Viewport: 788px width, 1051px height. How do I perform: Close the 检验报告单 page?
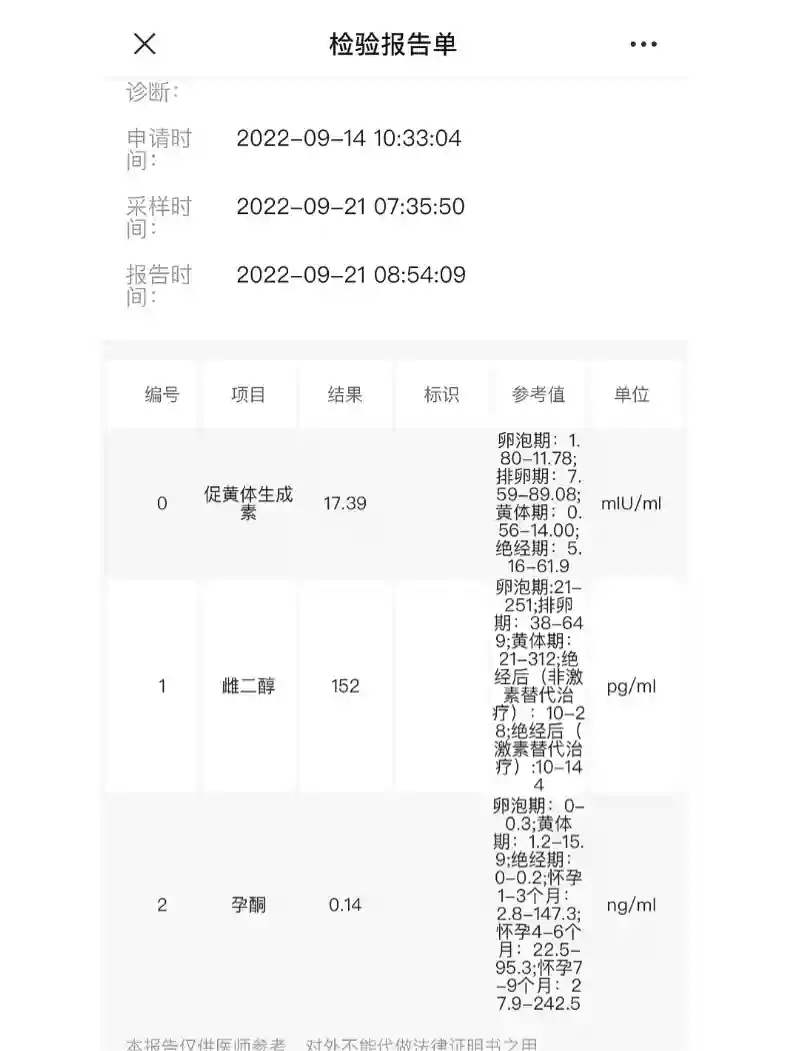pyautogui.click(x=145, y=44)
